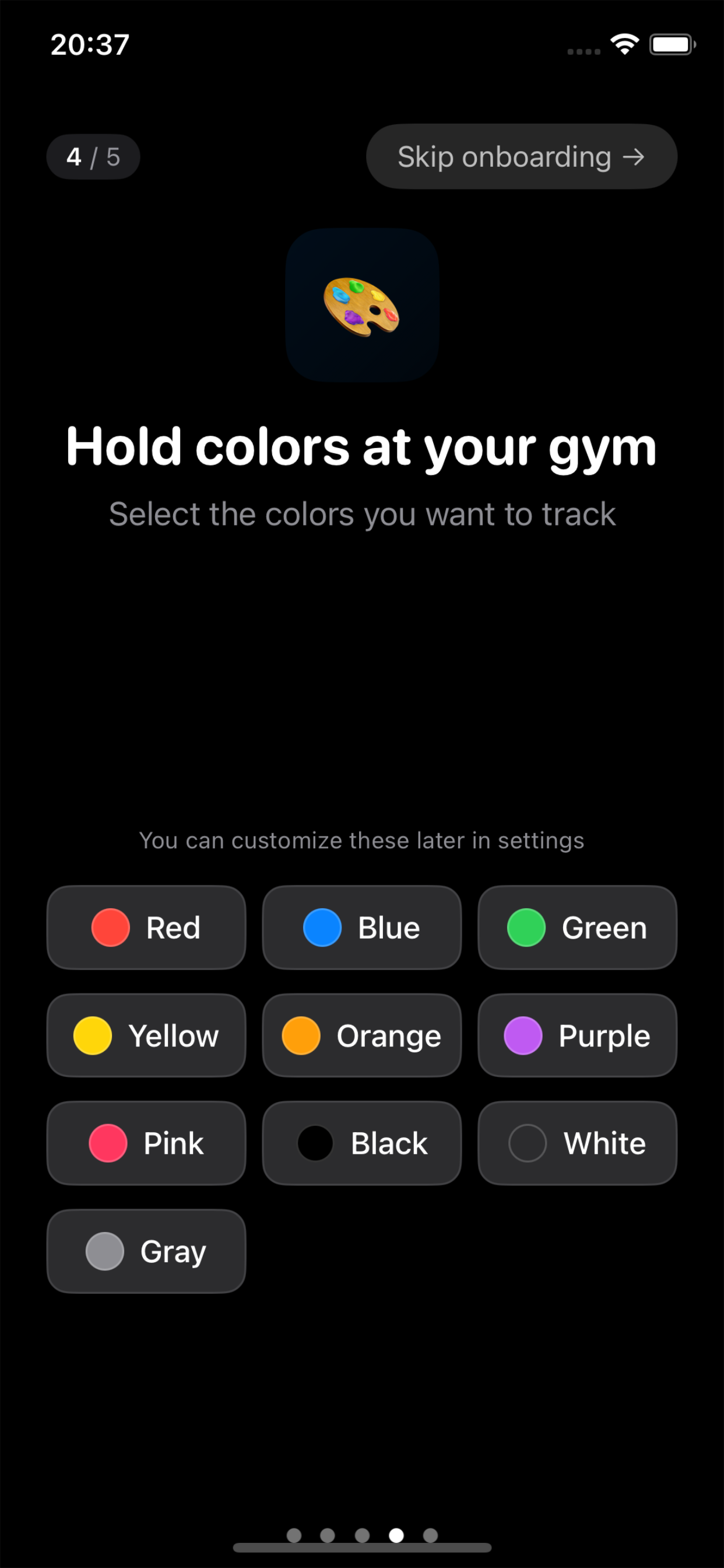The image size is (724, 1568).
Task: Toggle the Black color option
Action: (317, 1143)
